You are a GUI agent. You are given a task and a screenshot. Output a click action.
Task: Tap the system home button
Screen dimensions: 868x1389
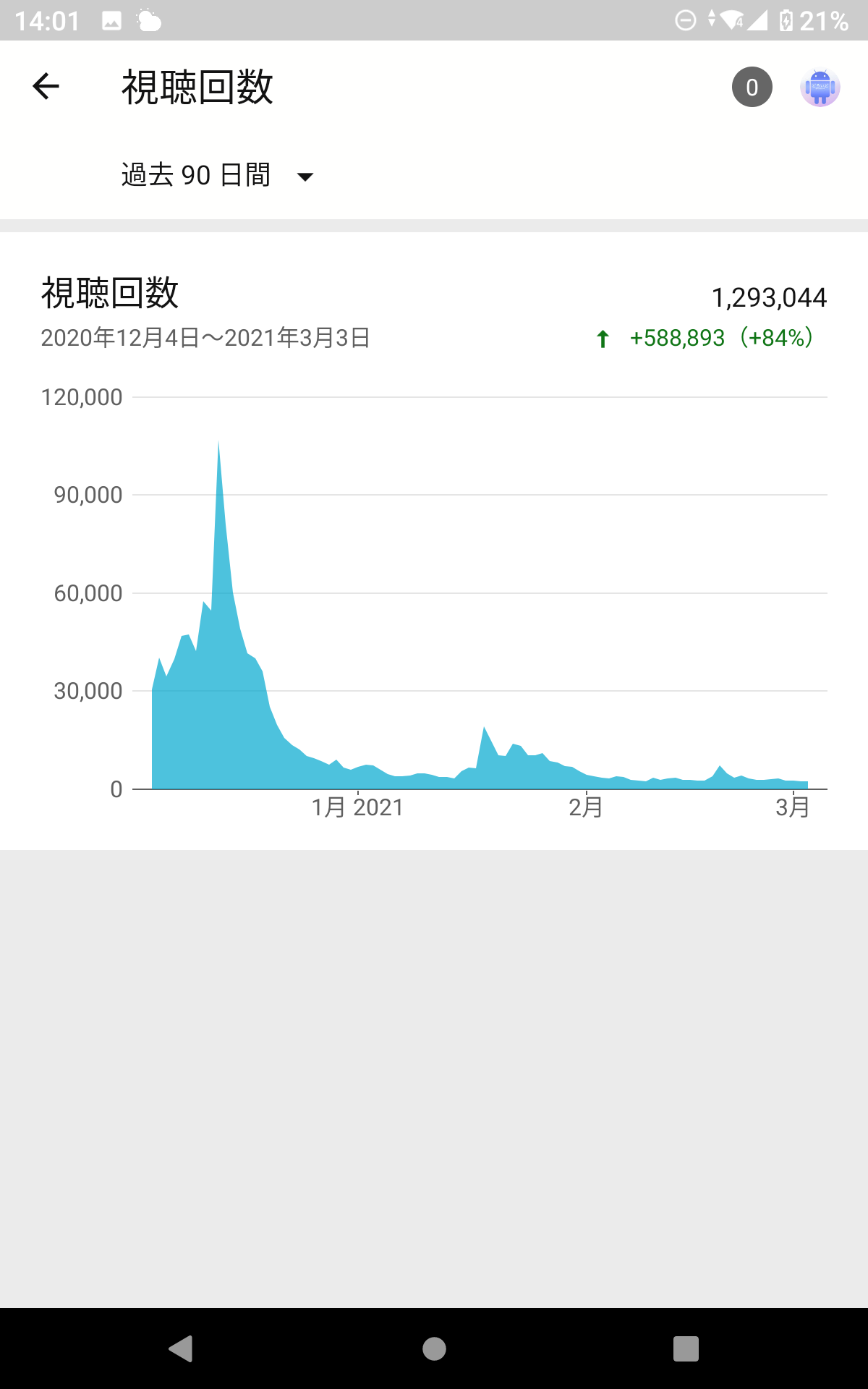click(434, 1348)
